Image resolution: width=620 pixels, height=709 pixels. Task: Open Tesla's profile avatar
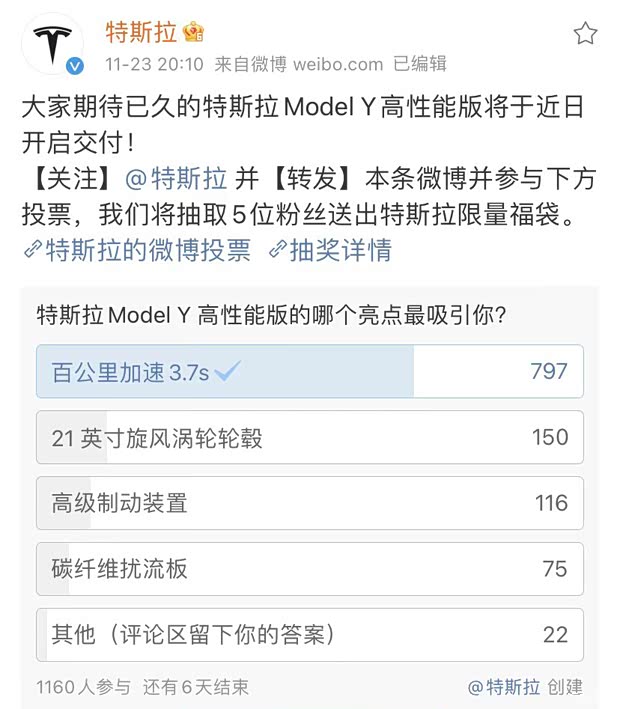53,45
